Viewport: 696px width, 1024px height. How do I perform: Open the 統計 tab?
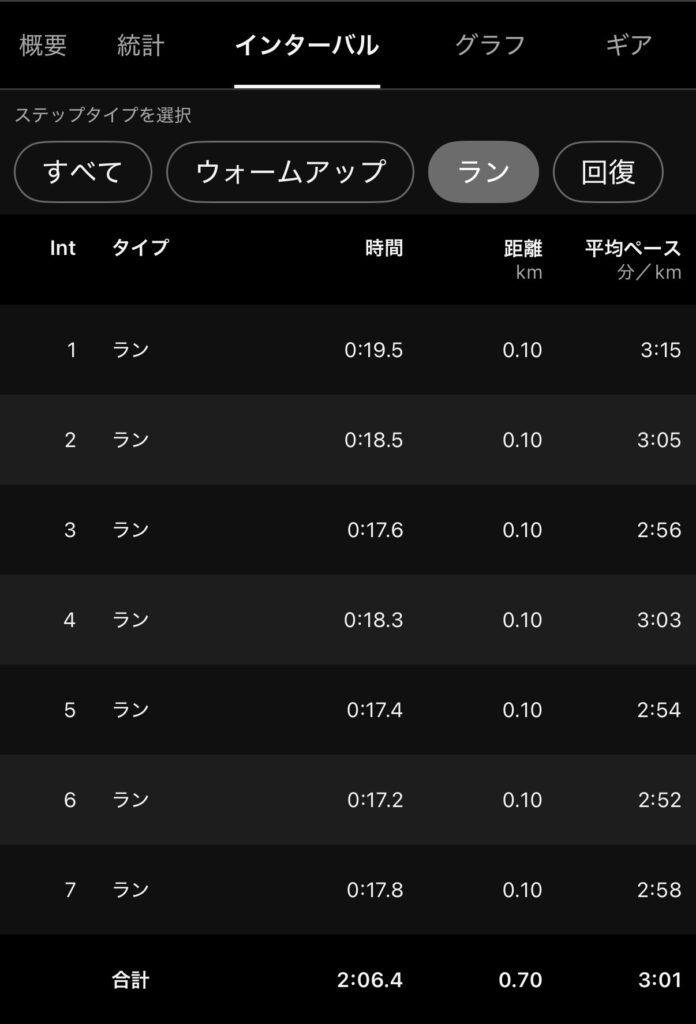coord(141,46)
